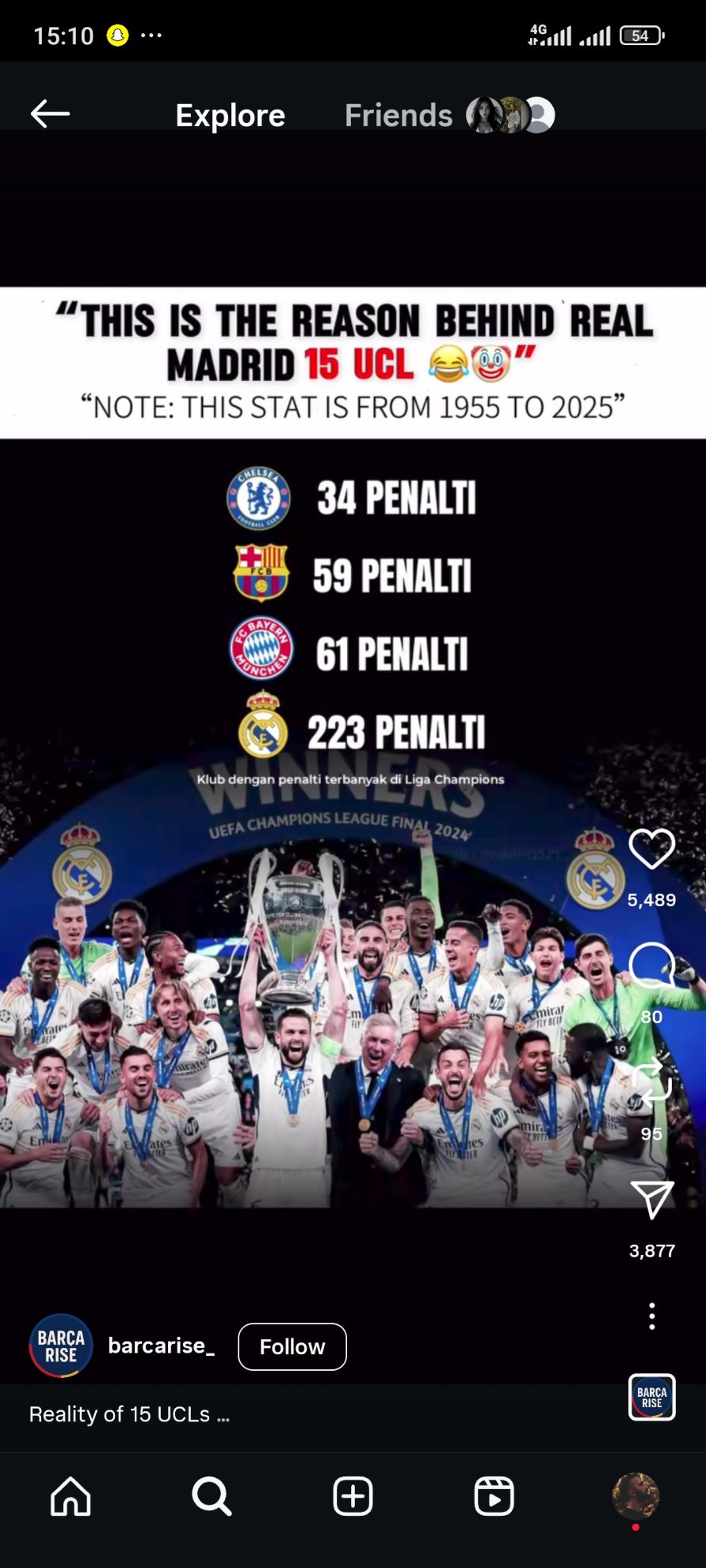This screenshot has height=1568, width=706.
Task: Open the barcarise_ profile
Action: tap(161, 1345)
